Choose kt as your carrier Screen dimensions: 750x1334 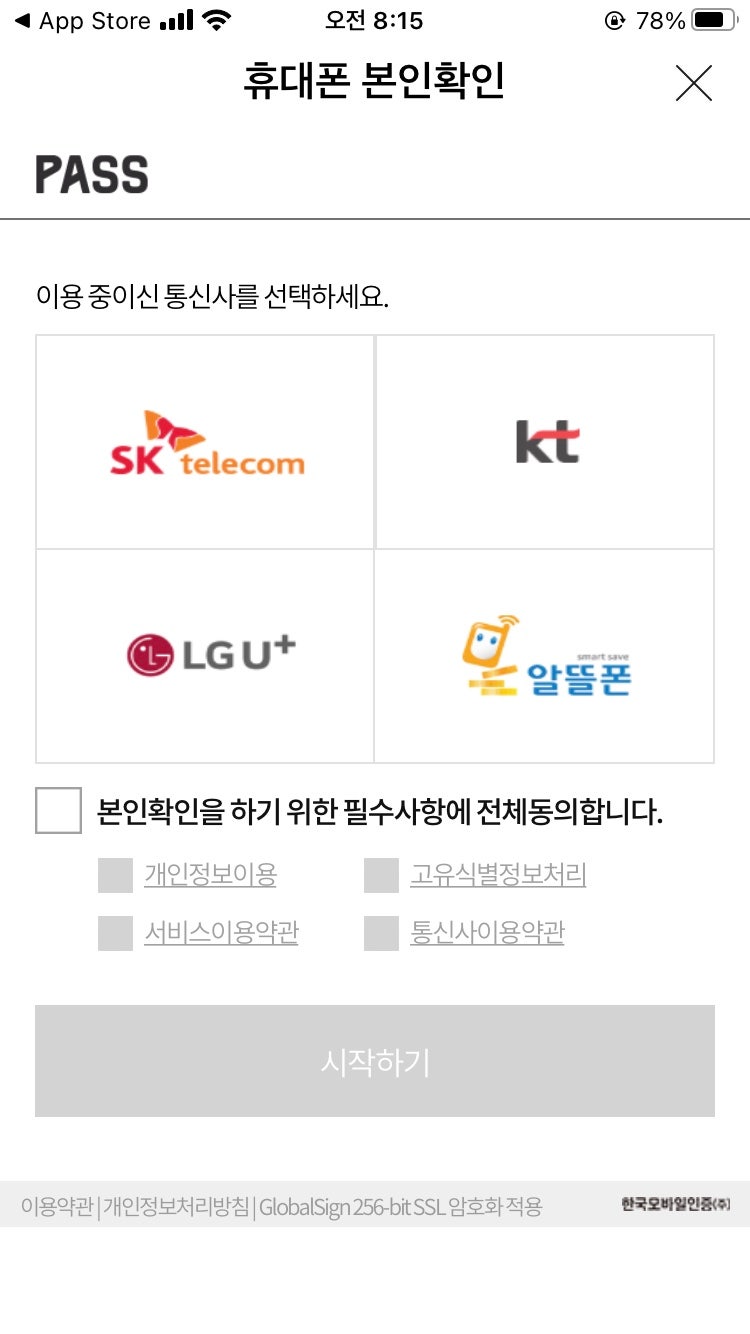(x=545, y=442)
